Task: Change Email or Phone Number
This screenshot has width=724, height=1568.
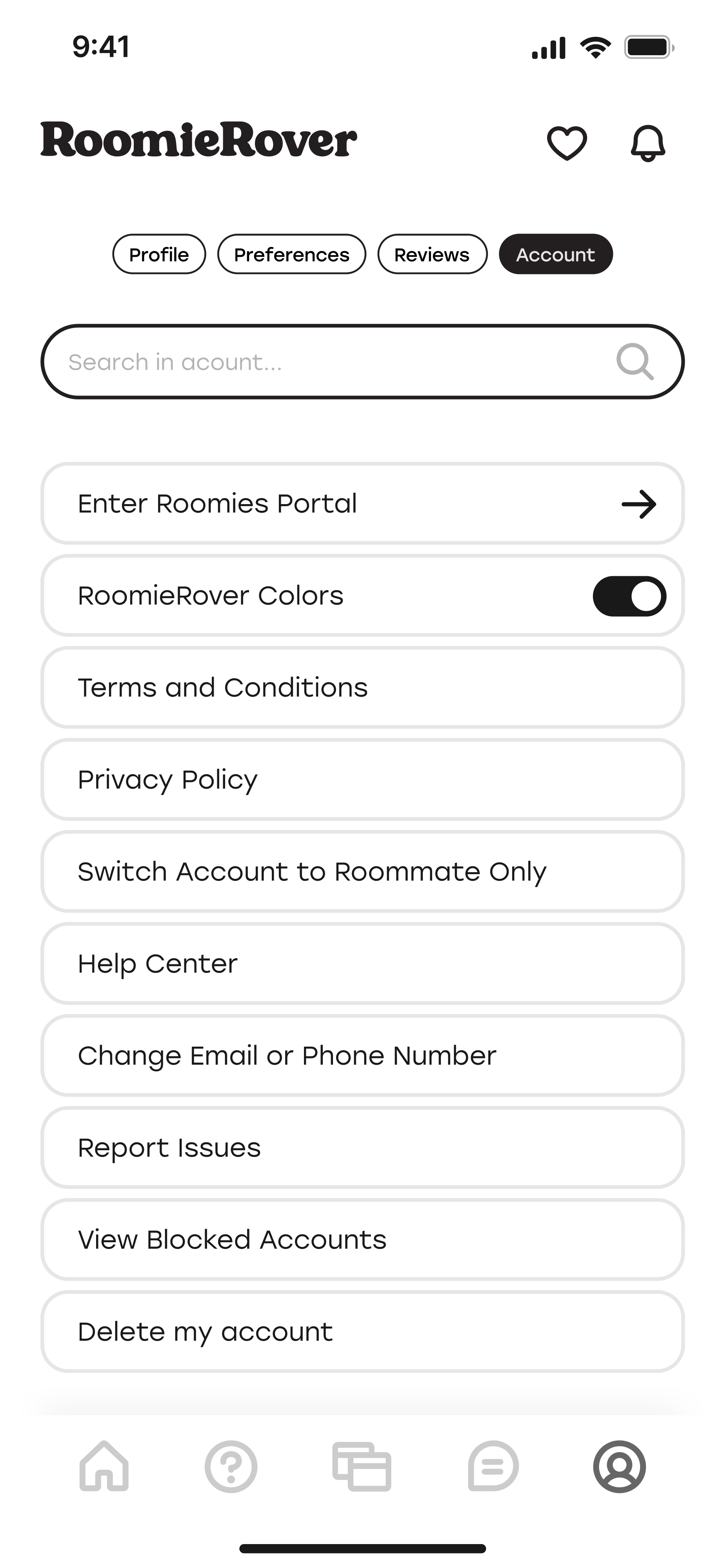Action: 362,1056
